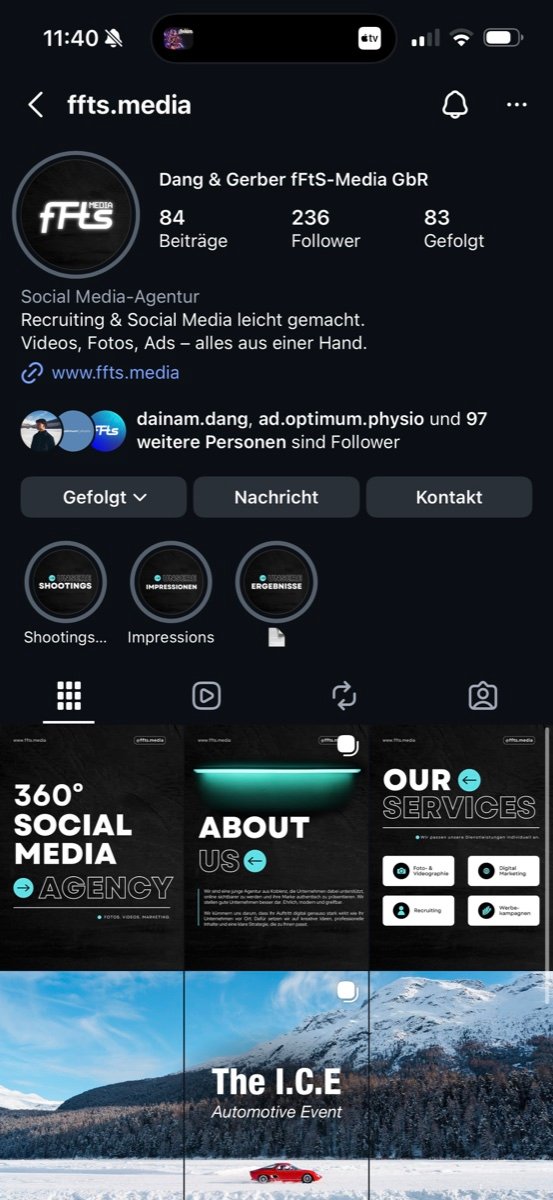Open the Ergebnisse story highlight
Screen dimensions: 553x1200
tap(277, 582)
